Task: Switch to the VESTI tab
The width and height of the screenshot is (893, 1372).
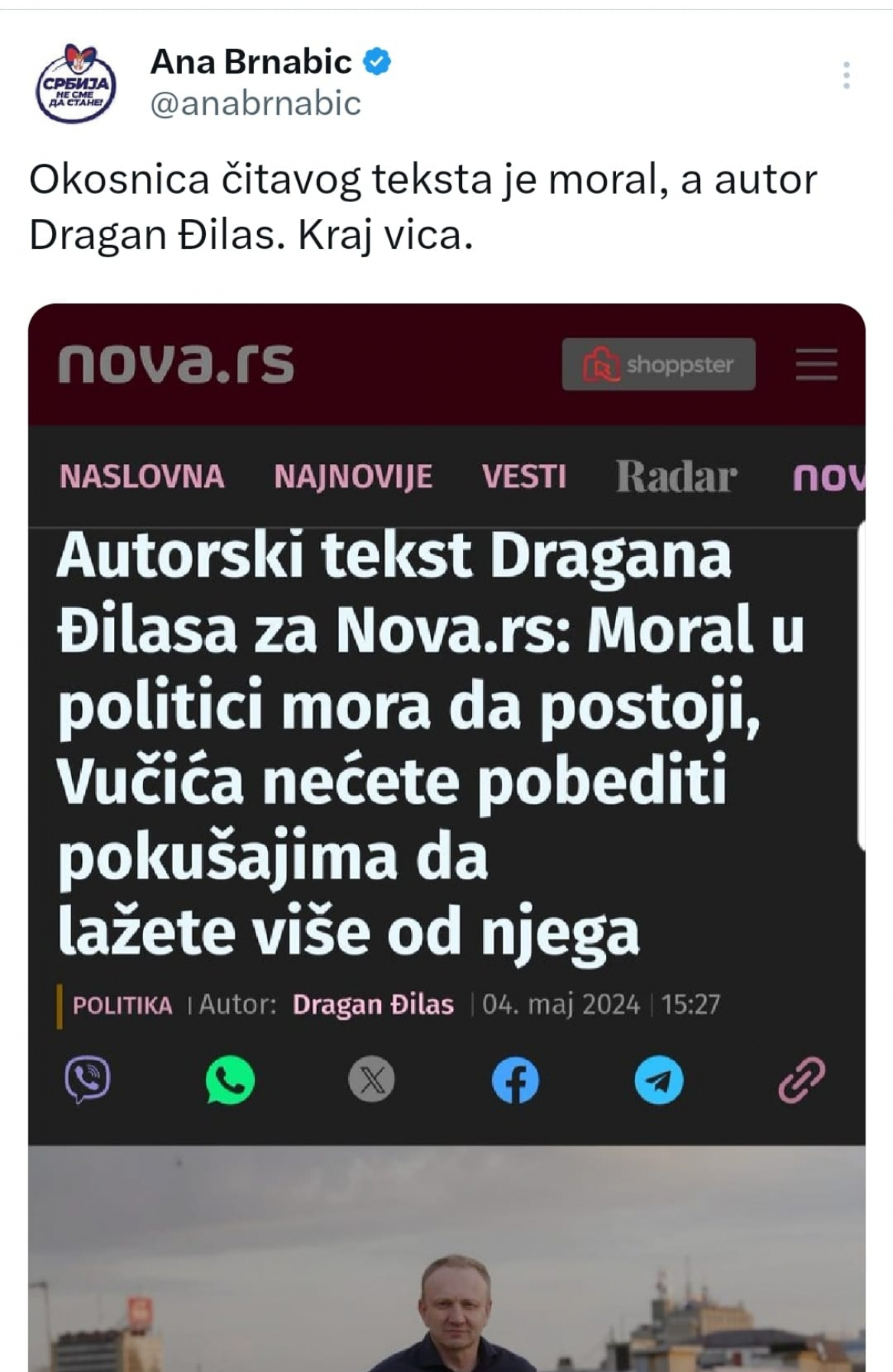Action: coord(524,476)
